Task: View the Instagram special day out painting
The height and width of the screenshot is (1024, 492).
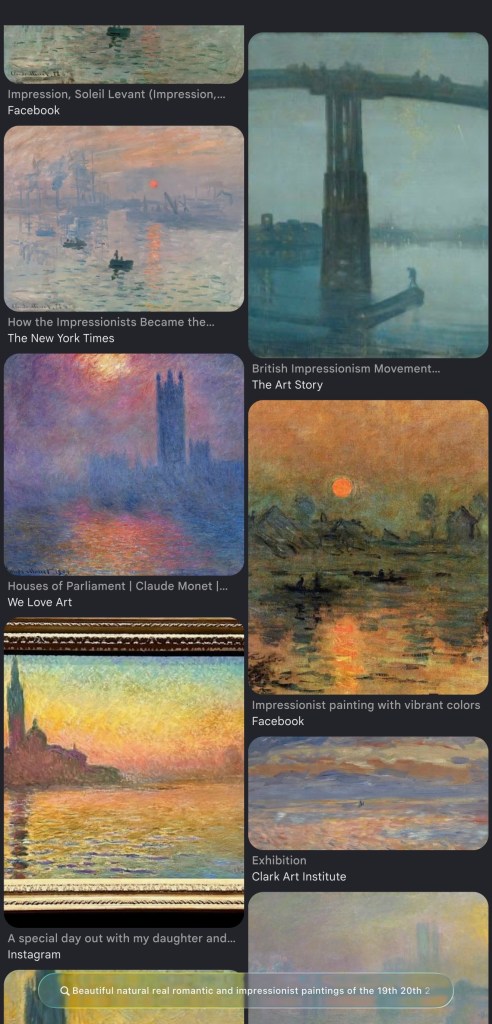Action: [124, 773]
